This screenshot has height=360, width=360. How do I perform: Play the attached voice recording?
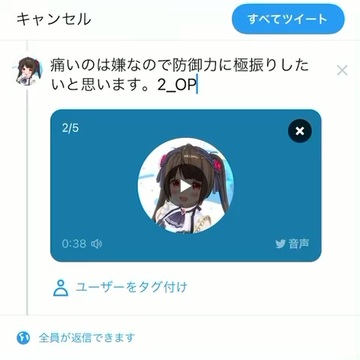pos(186,186)
